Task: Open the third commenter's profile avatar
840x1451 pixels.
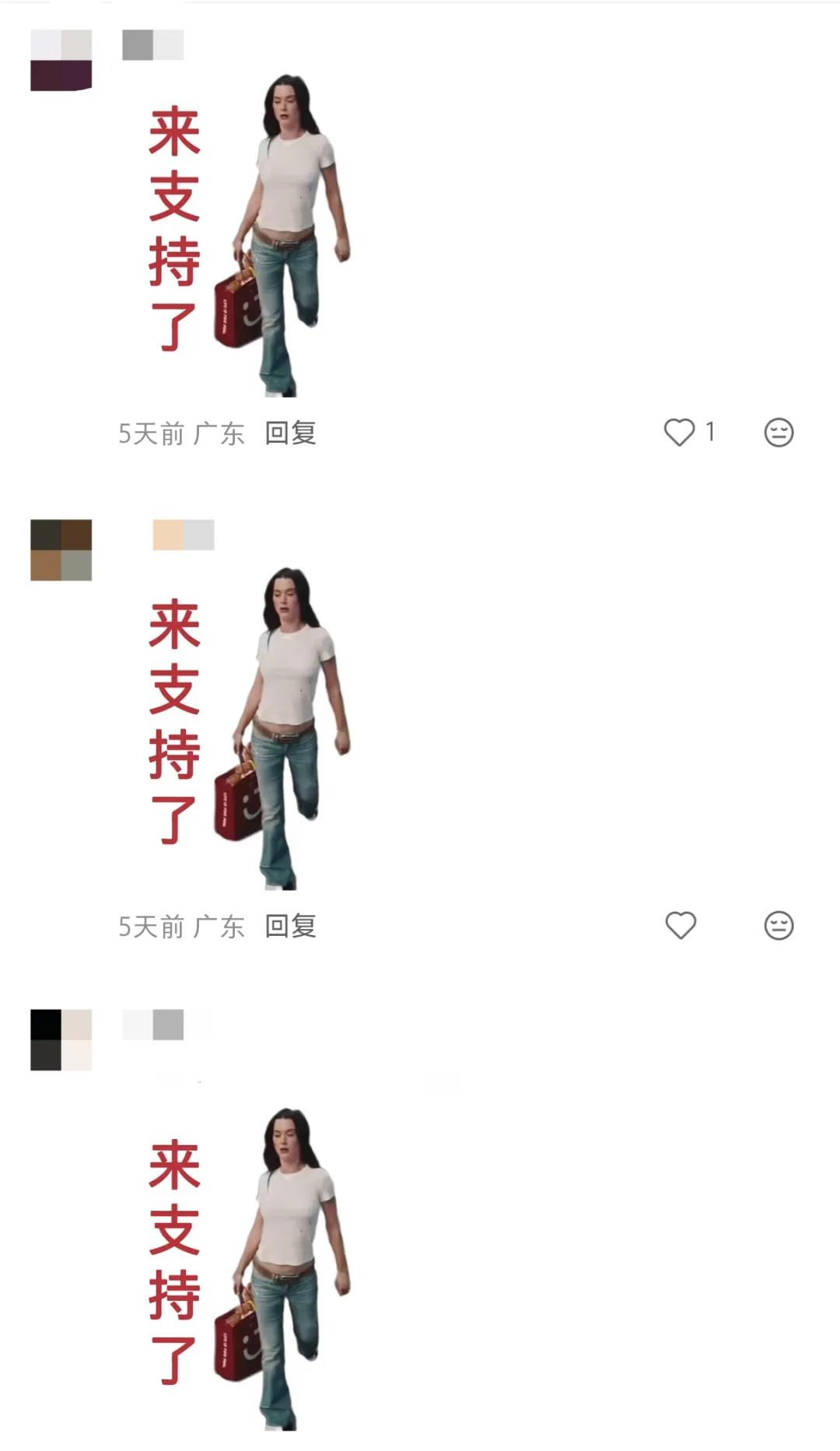Action: (62, 1039)
